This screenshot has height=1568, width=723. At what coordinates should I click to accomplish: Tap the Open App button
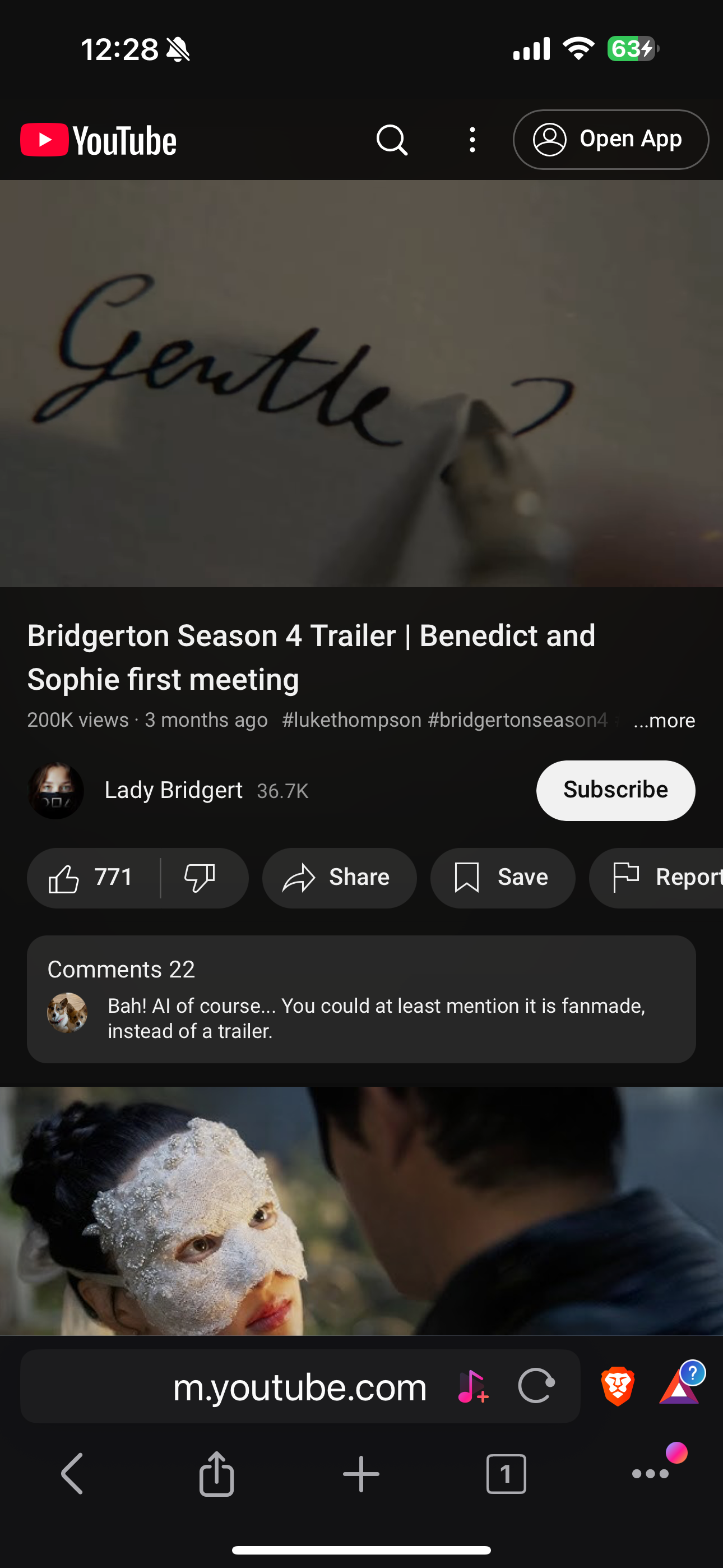pyautogui.click(x=610, y=140)
